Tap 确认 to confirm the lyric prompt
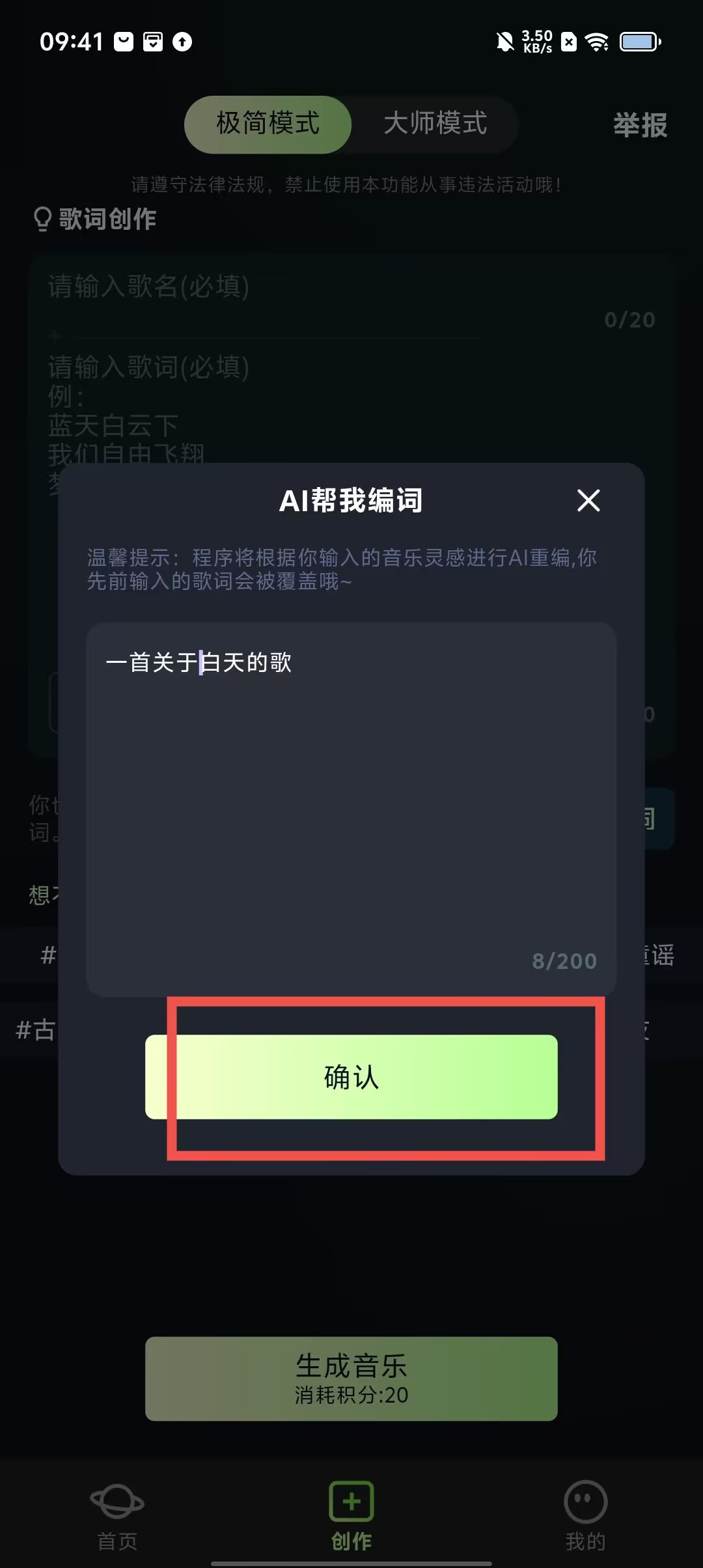The image size is (703, 1568). 351,1077
